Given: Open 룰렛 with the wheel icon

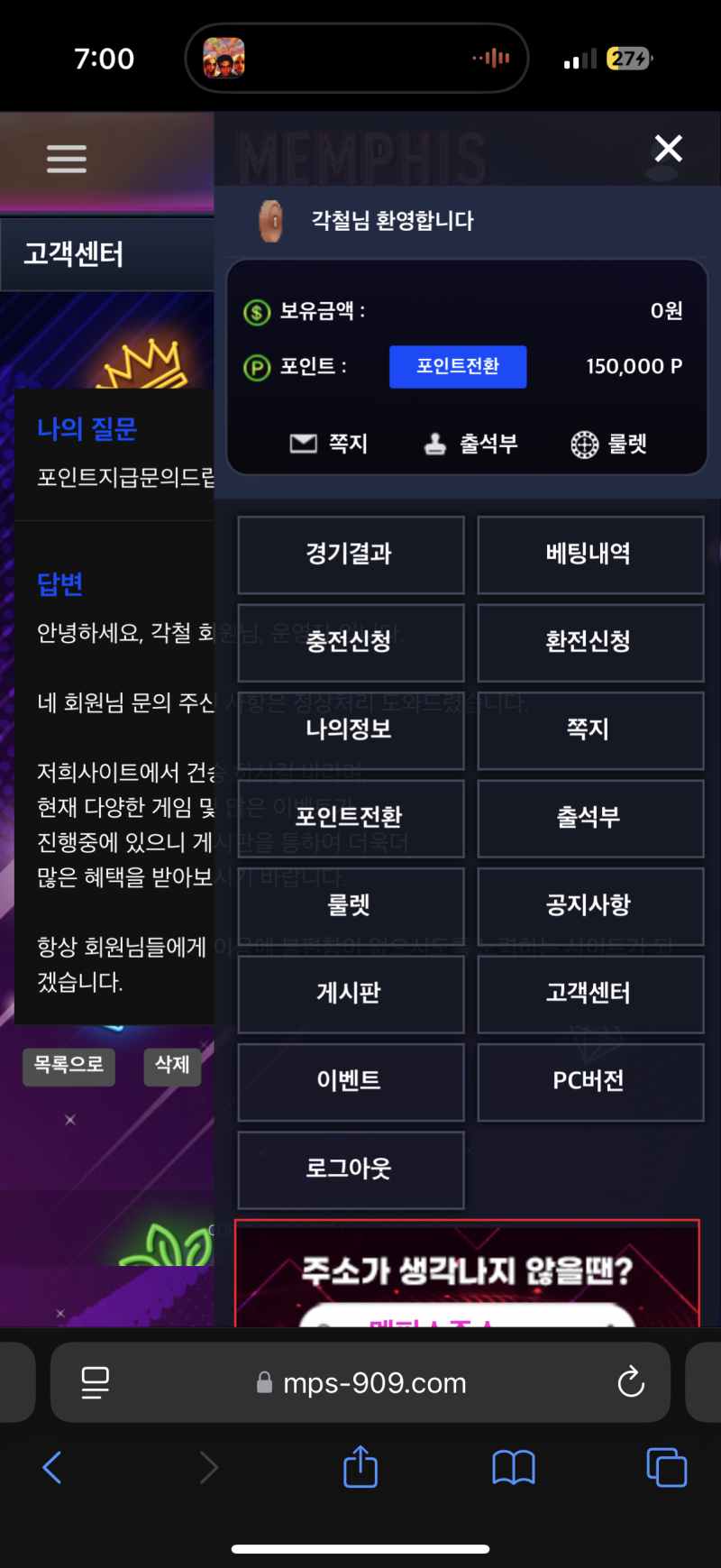Looking at the screenshot, I should click(x=609, y=444).
